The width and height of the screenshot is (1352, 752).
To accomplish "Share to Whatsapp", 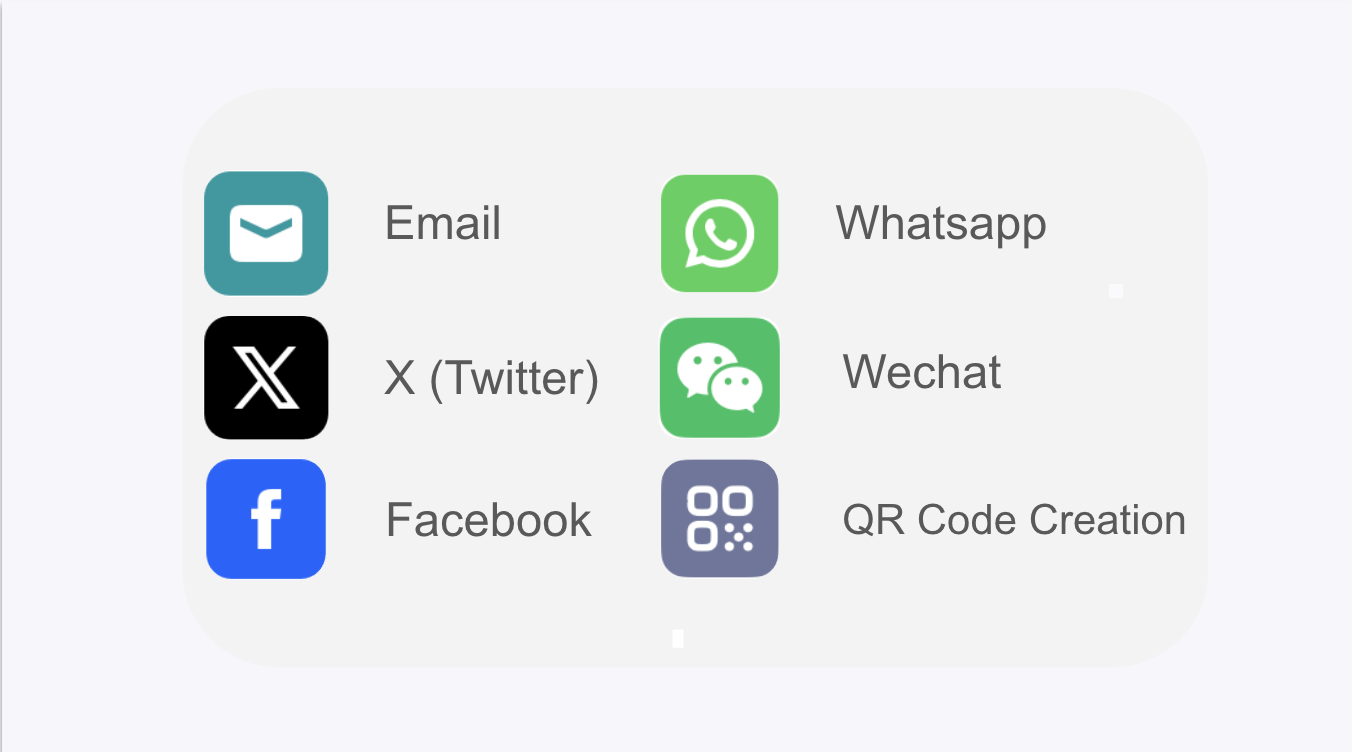I will pos(719,233).
